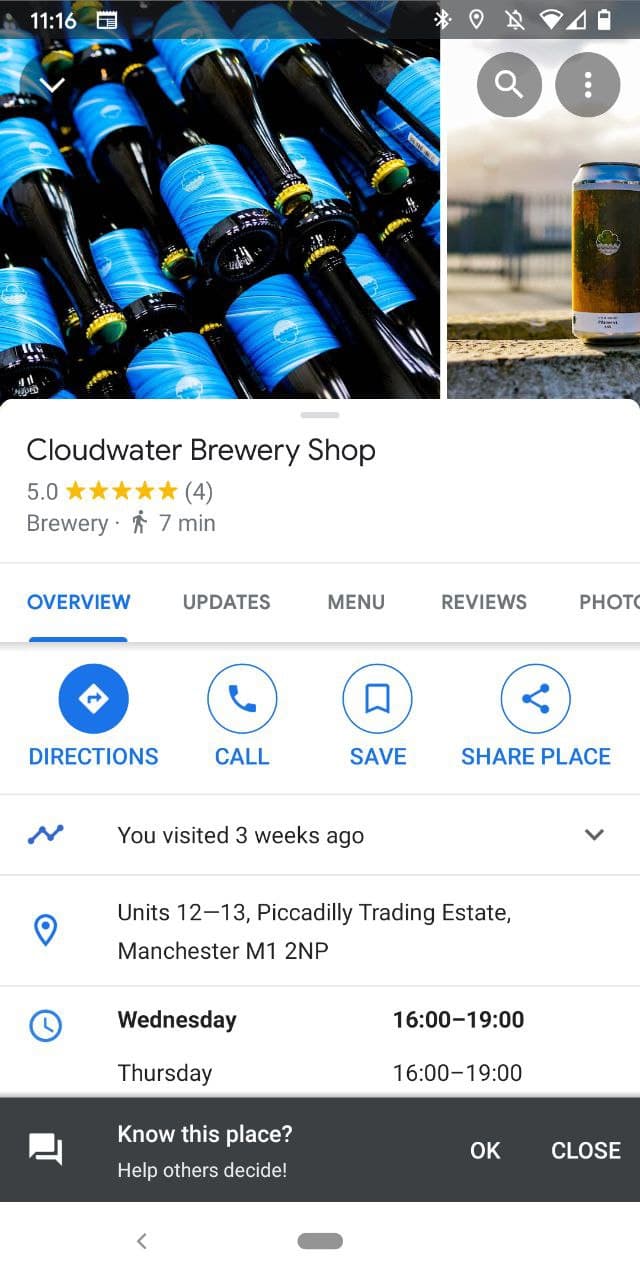640x1280 pixels.
Task: Share this place
Action: [536, 717]
